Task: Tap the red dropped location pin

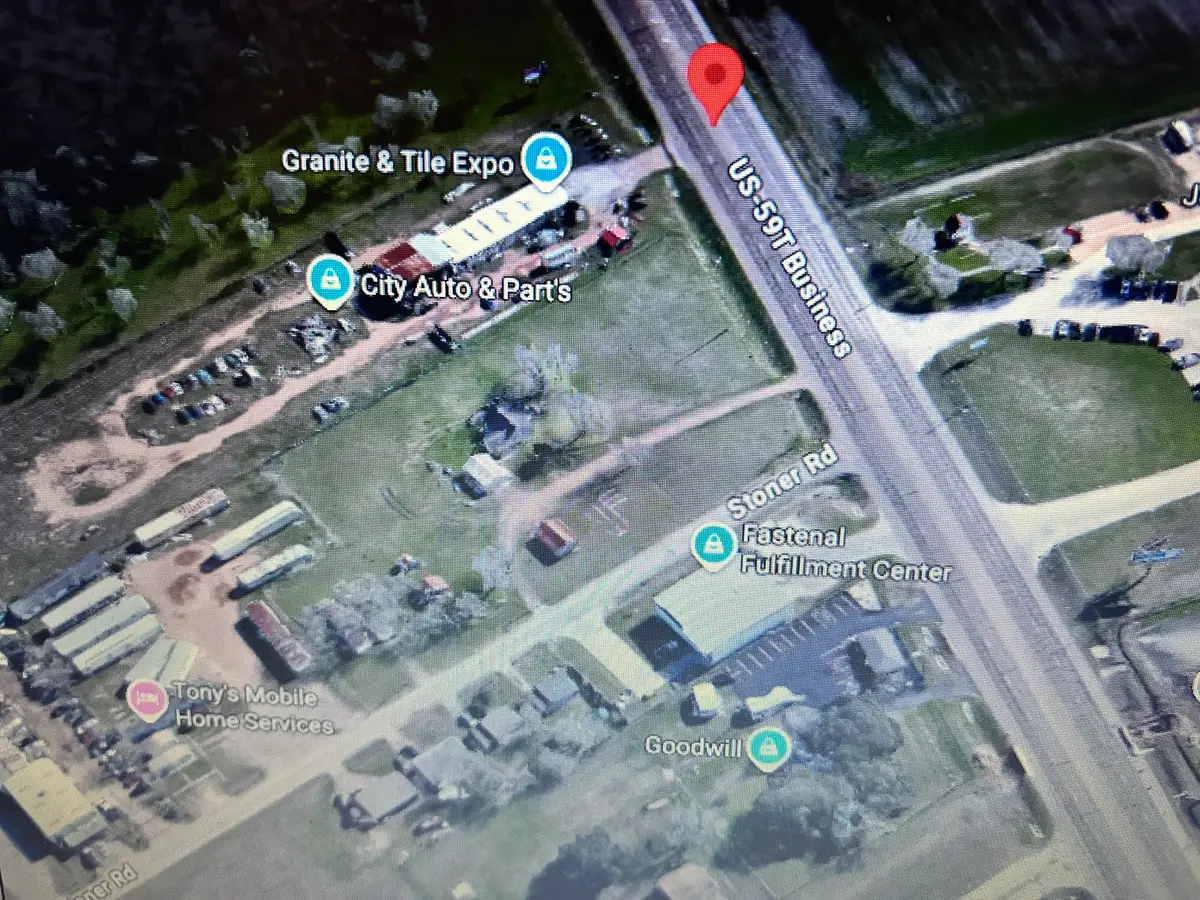Action: [716, 76]
